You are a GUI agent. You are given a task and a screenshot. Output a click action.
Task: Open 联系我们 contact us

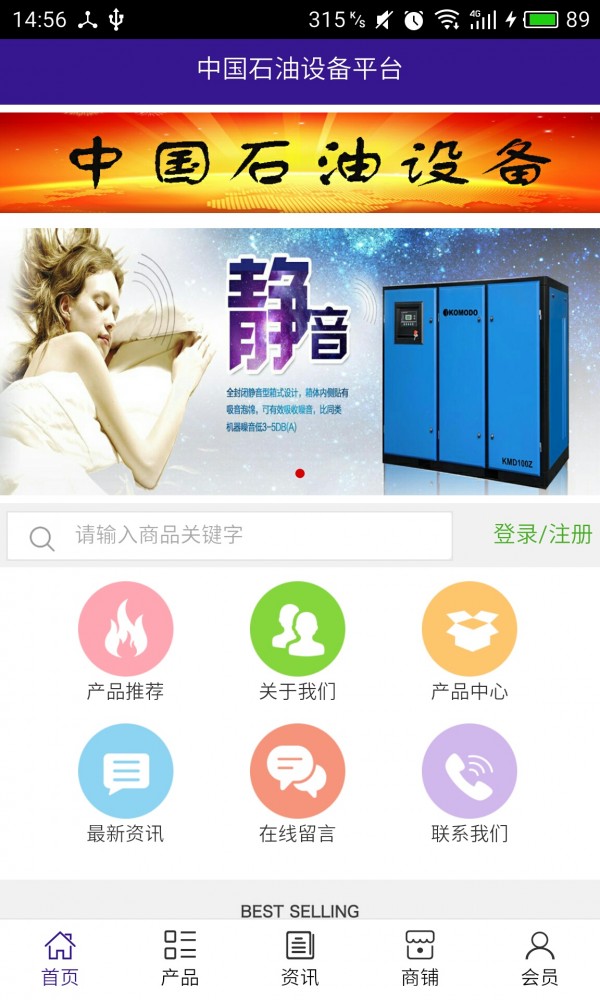pos(469,782)
